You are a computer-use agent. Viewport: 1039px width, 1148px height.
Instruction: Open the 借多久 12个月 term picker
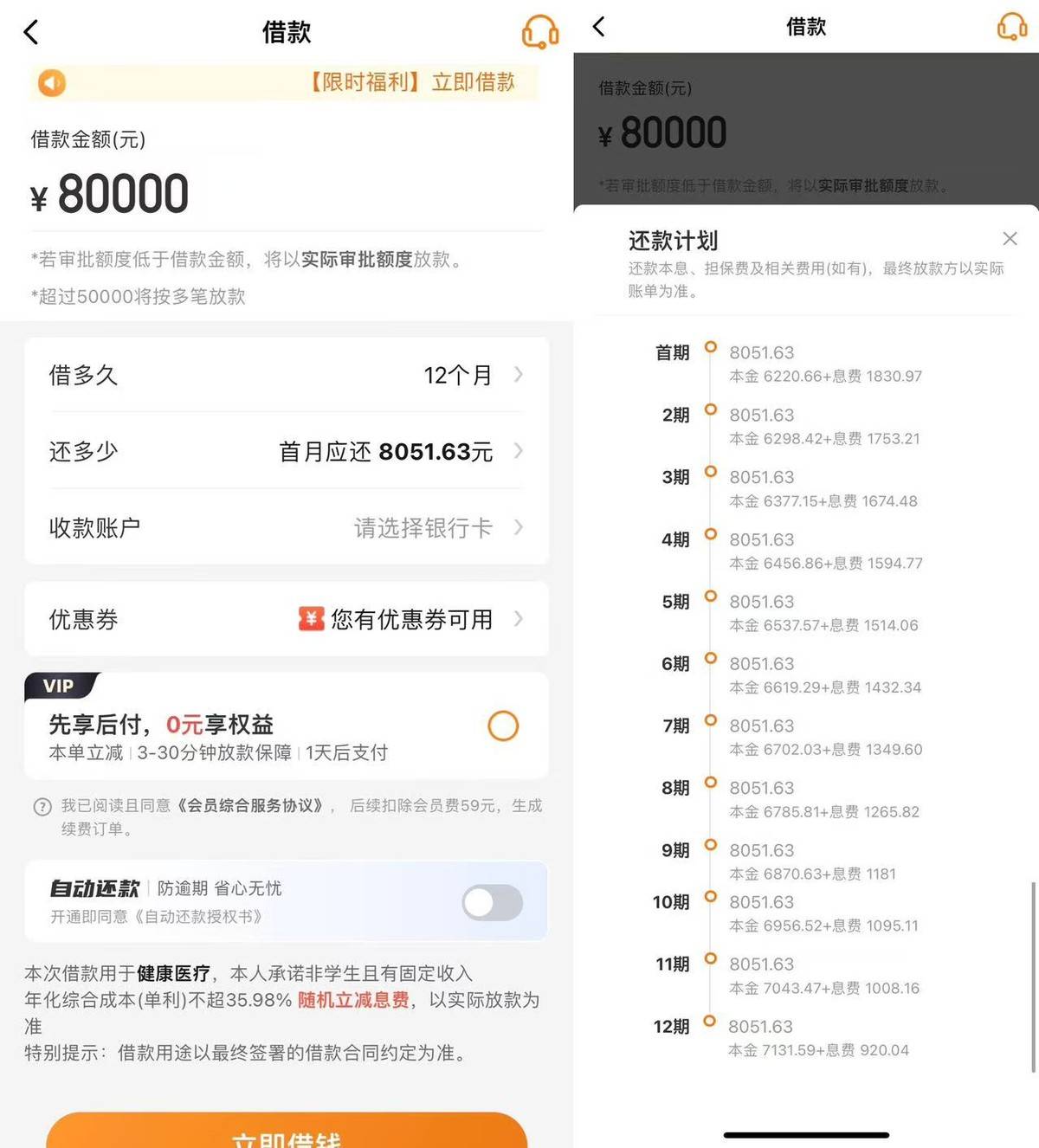[286, 375]
